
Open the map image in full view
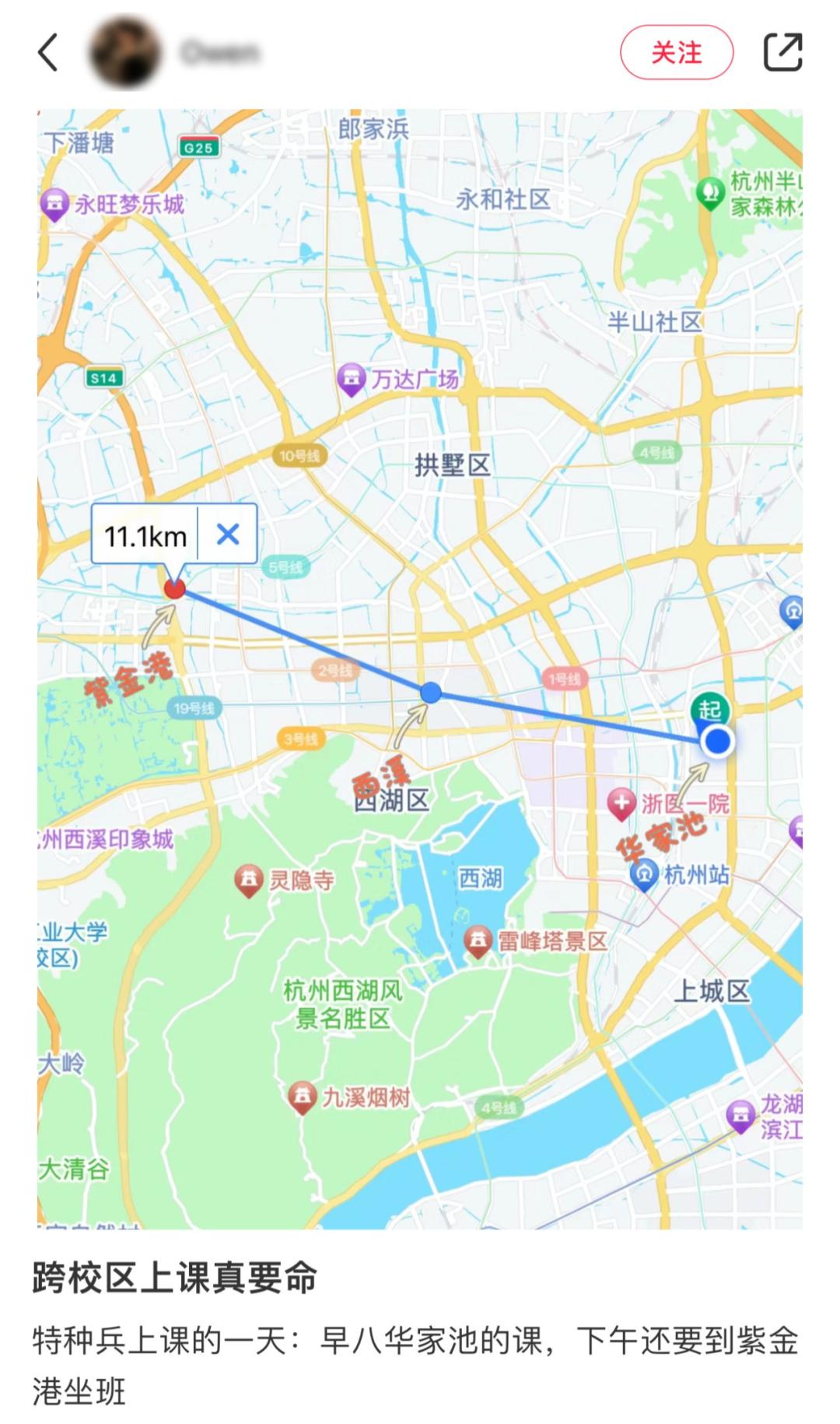[420, 669]
